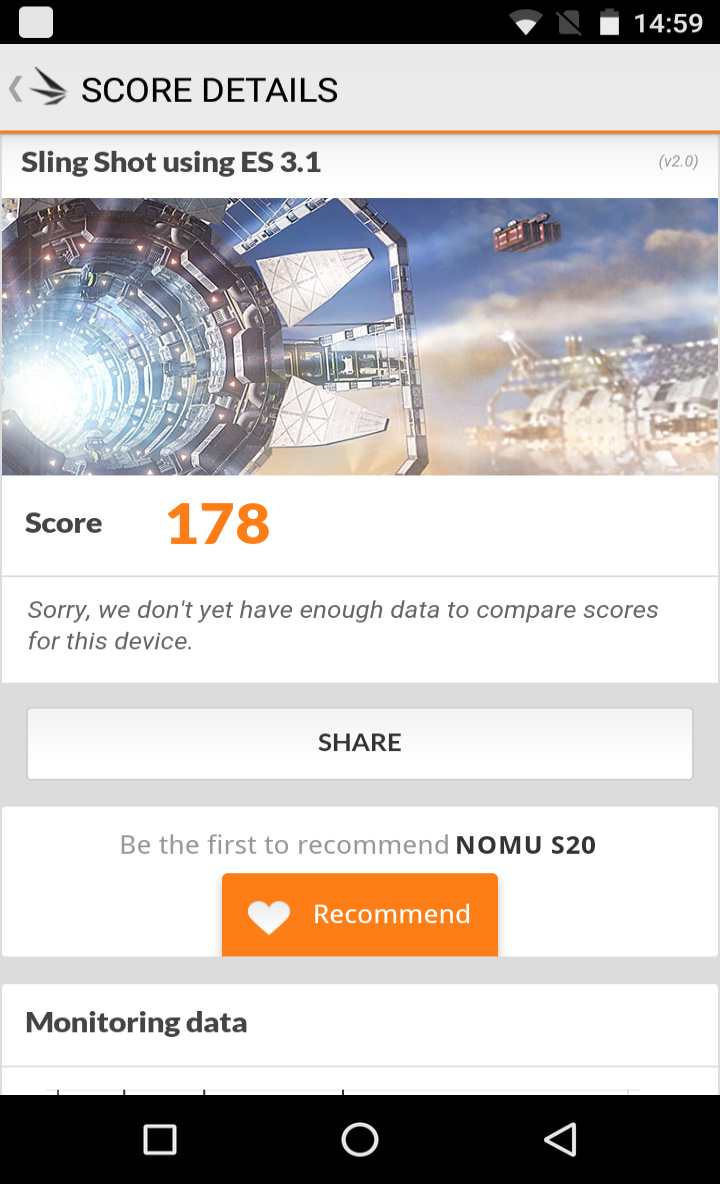Tap the system back button
Image resolution: width=720 pixels, height=1184 pixels.
560,1139
